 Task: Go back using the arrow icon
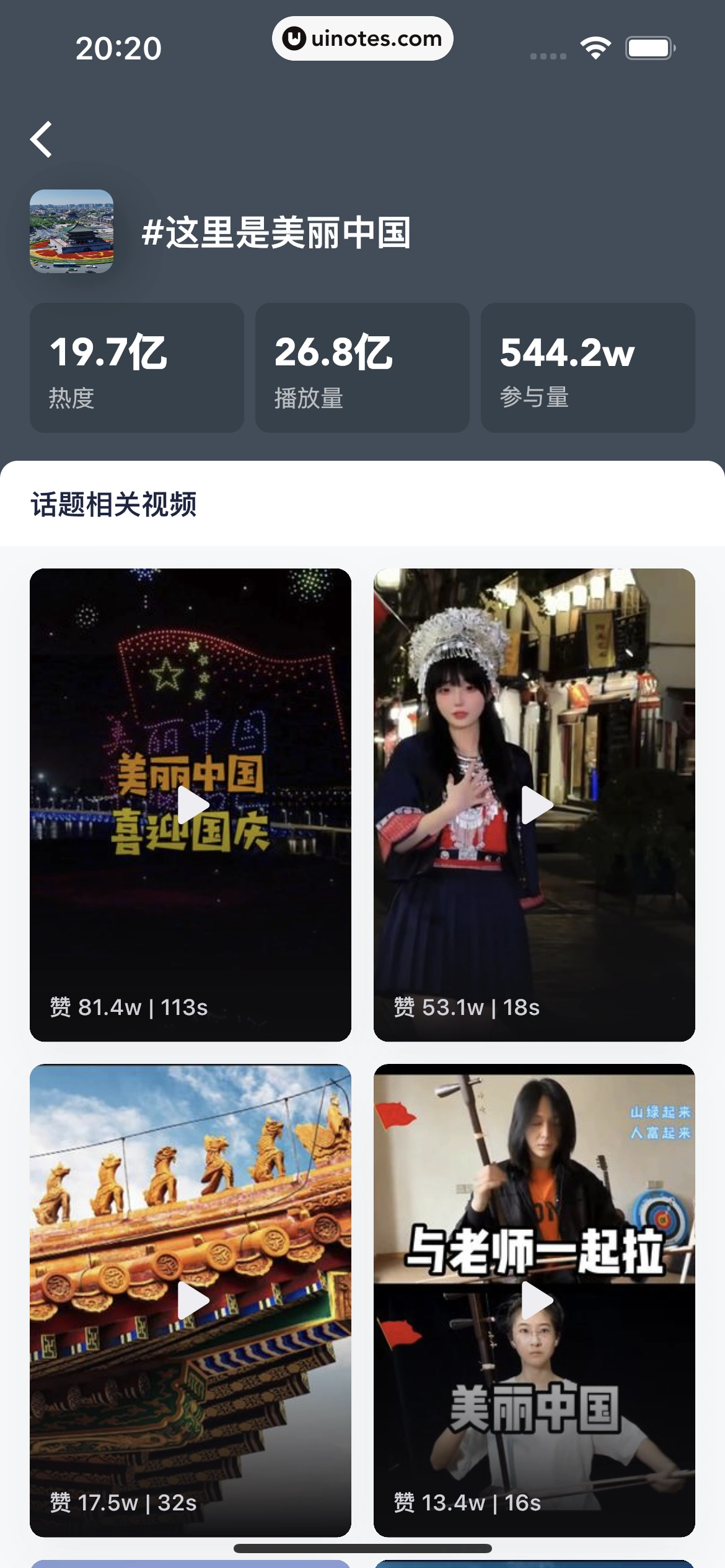point(42,139)
